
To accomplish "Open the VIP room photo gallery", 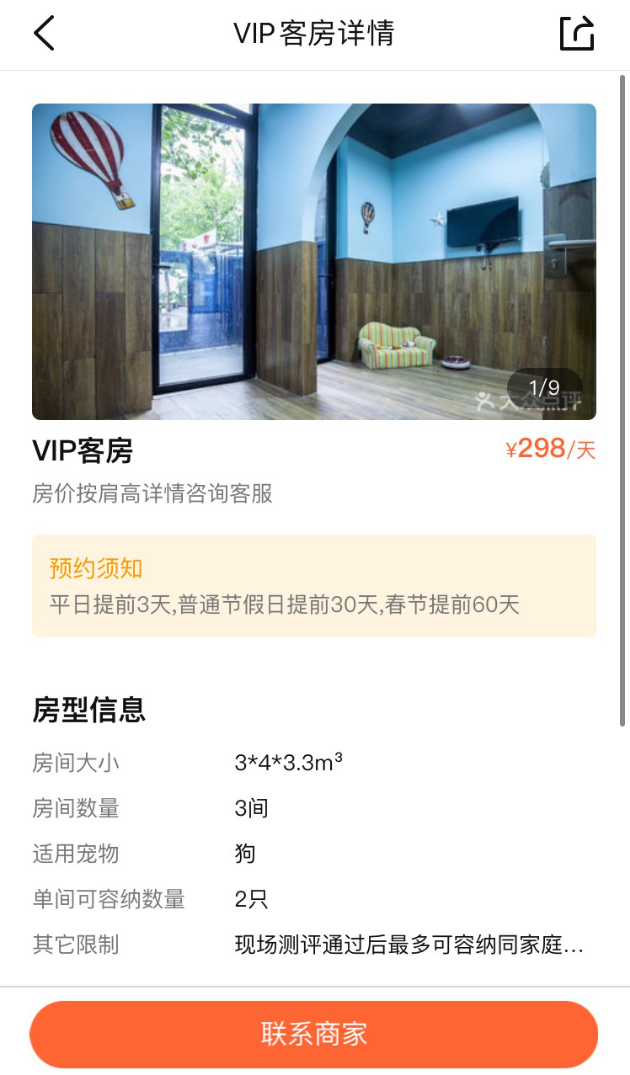I will (x=314, y=261).
